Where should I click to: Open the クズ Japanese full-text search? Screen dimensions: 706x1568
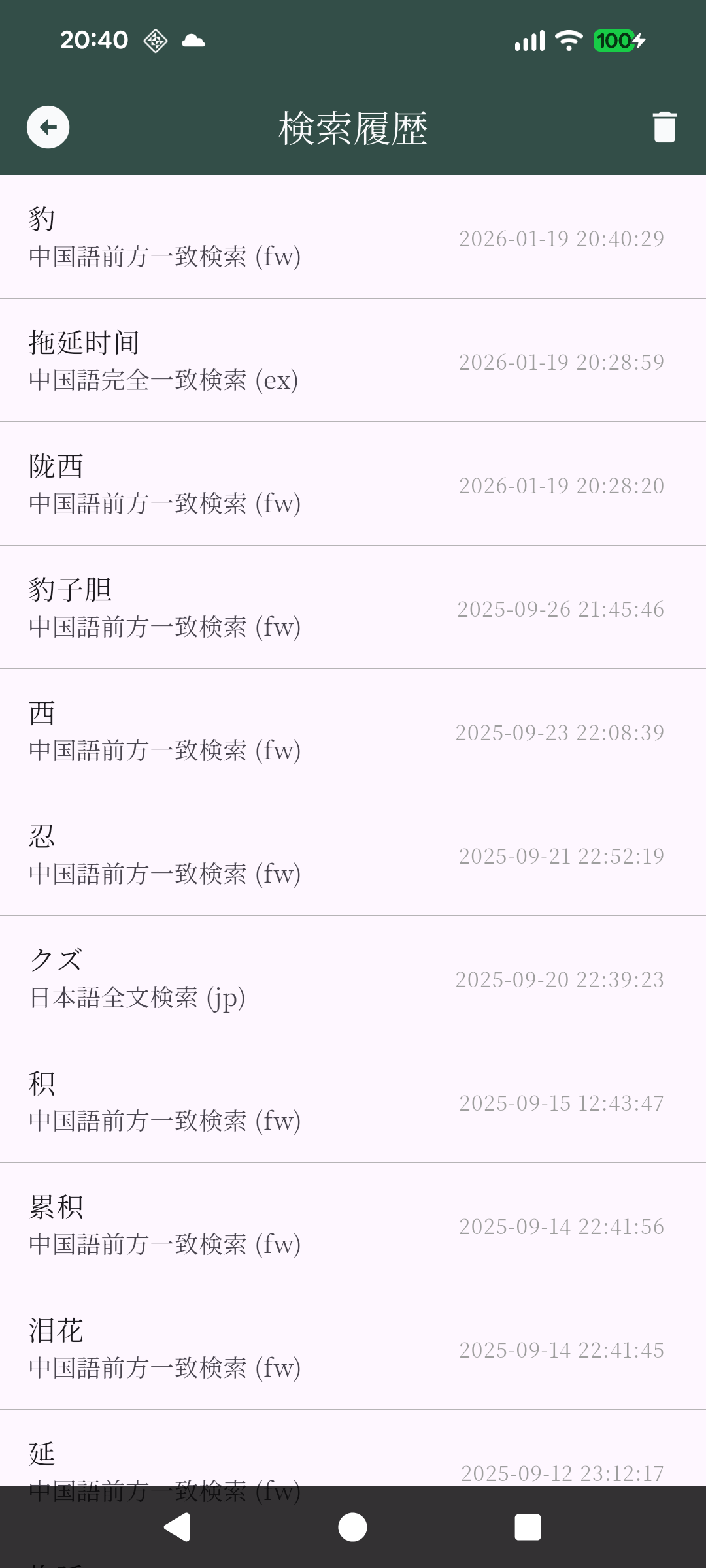tap(353, 978)
